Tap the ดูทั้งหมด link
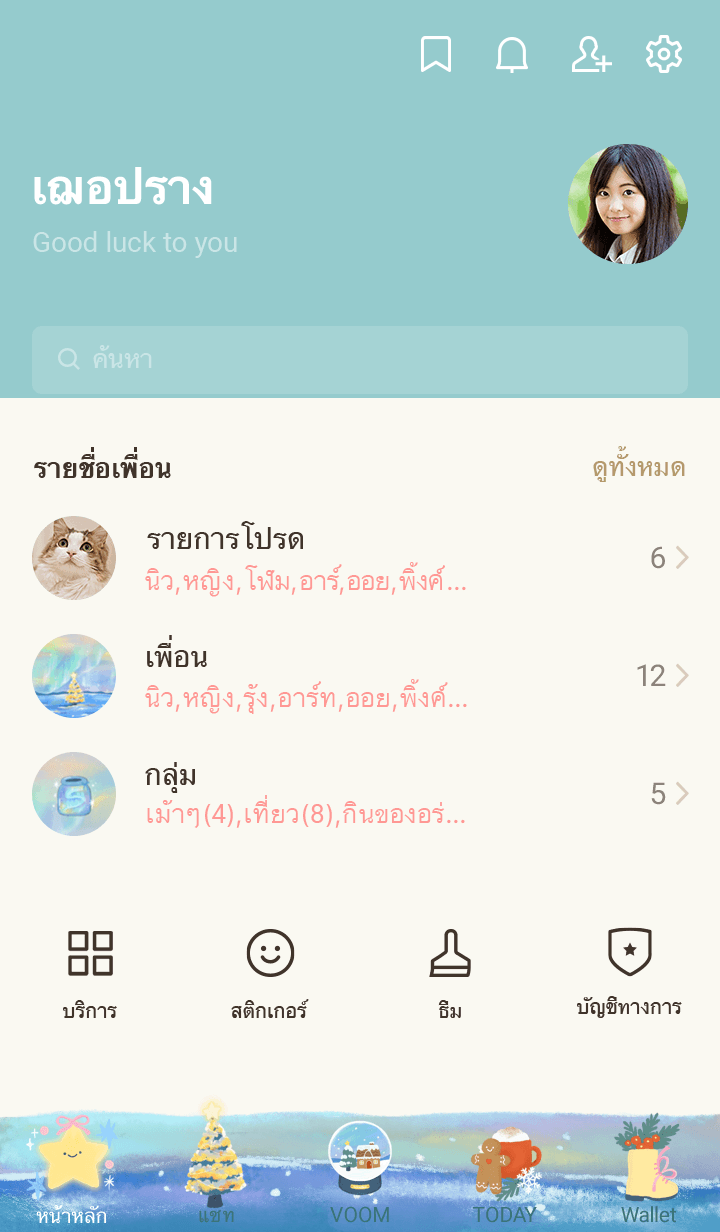The height and width of the screenshot is (1232, 720). coord(638,468)
